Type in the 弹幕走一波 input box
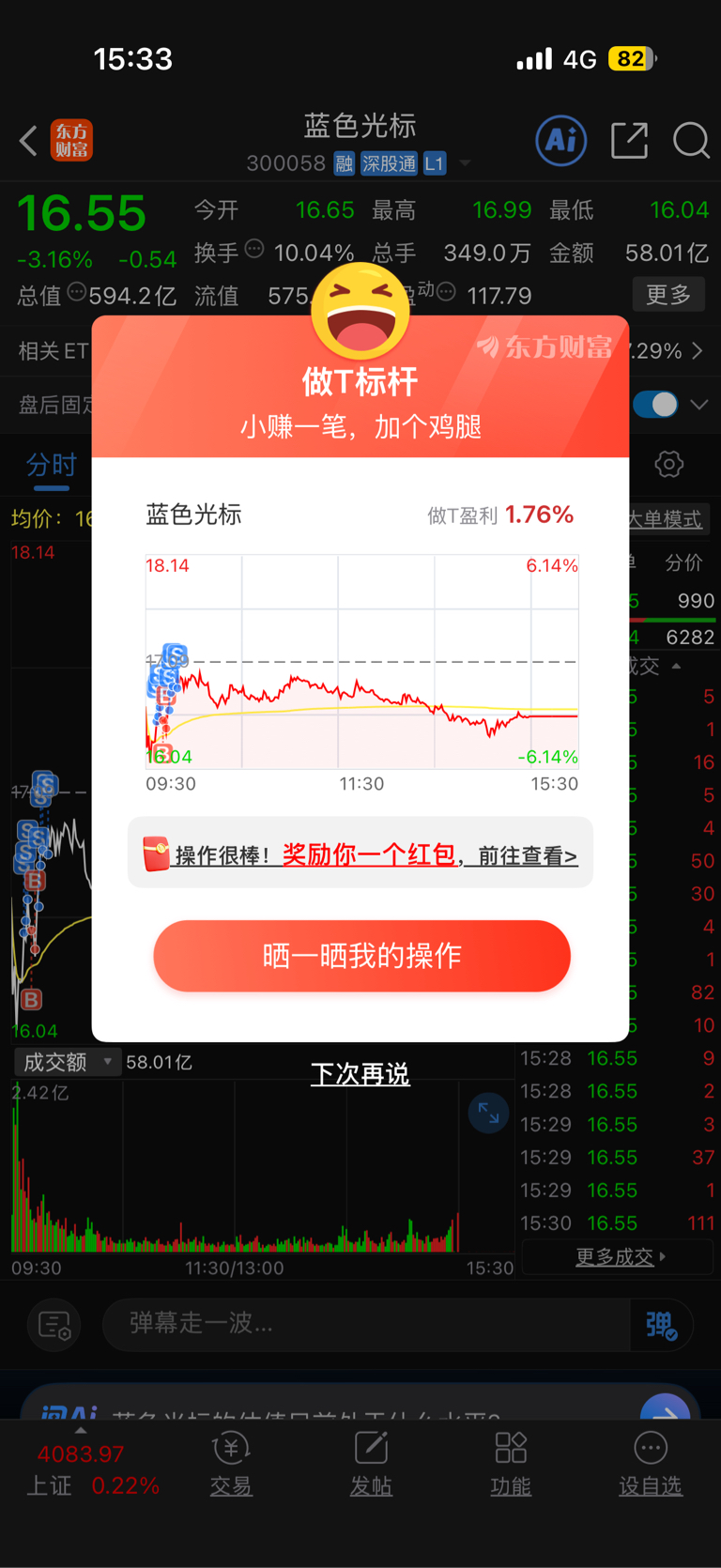Screen dimensions: 721x1568 pos(366,1324)
